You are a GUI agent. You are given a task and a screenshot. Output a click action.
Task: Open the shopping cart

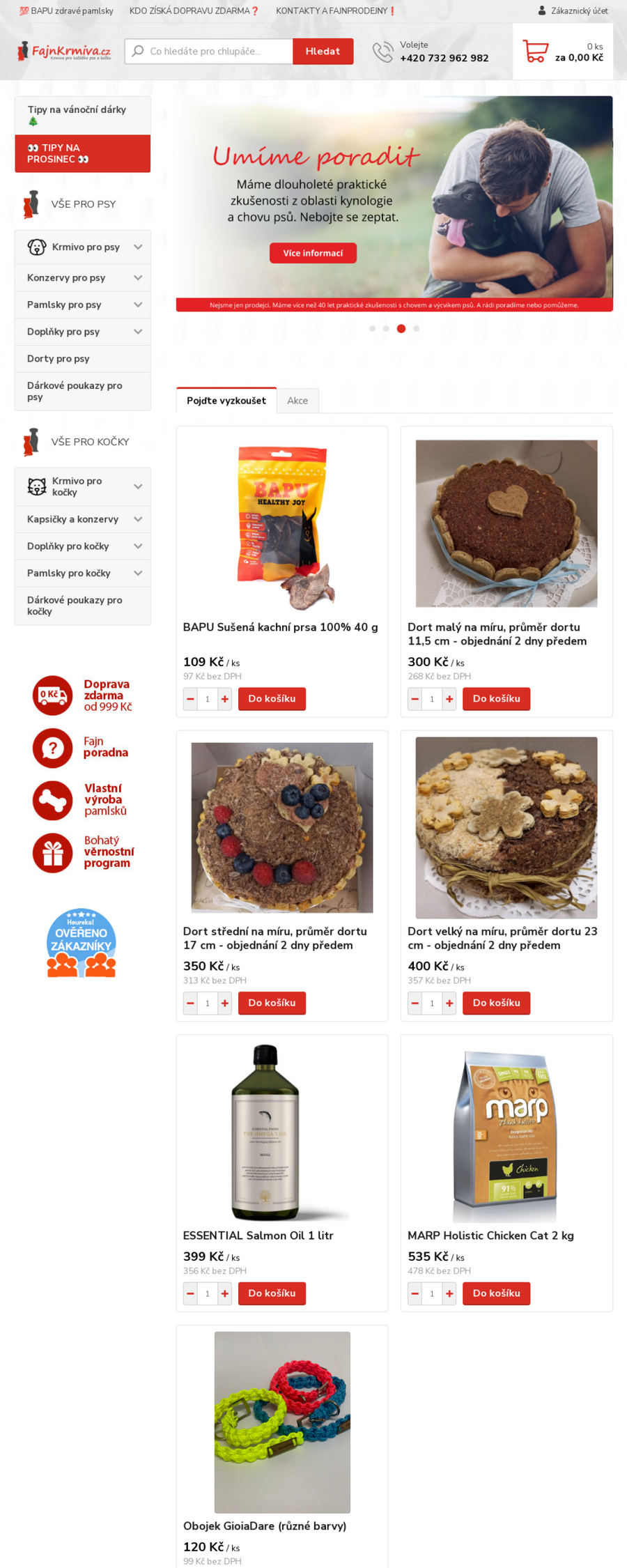point(563,52)
